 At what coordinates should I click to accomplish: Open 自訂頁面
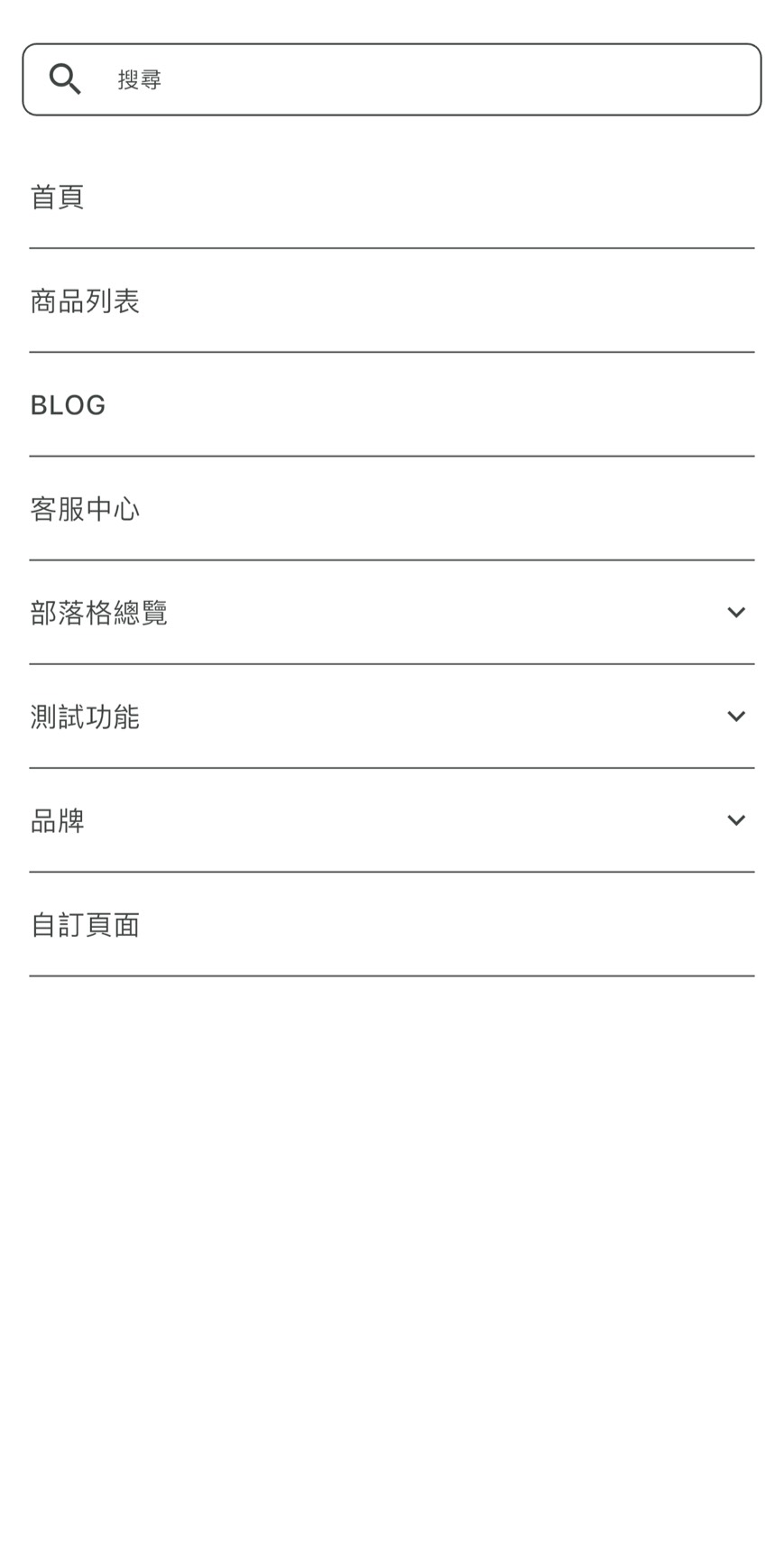(x=85, y=925)
